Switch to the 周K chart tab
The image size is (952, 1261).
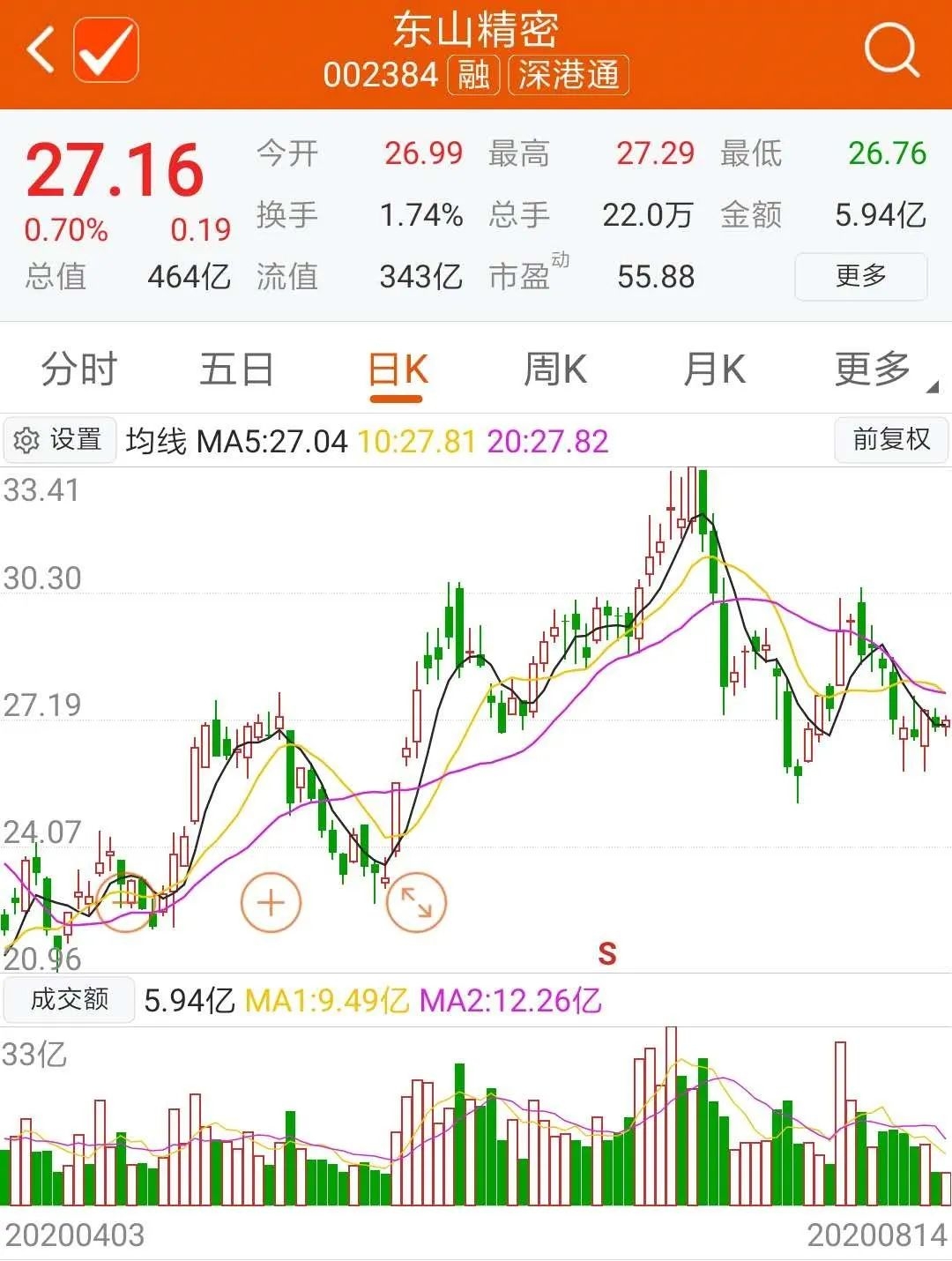[x=555, y=369]
